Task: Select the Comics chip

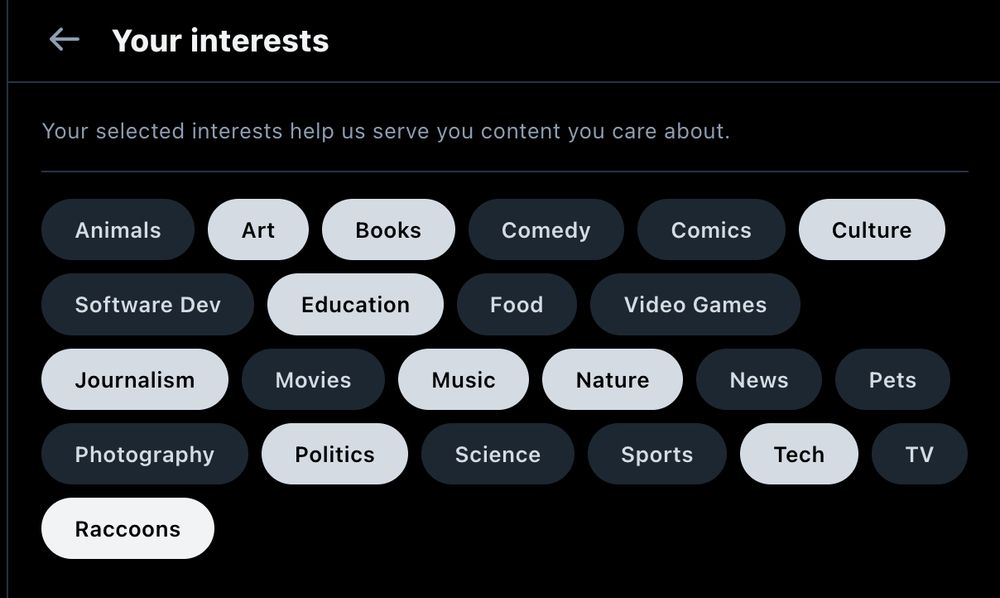Action: pyautogui.click(x=711, y=230)
